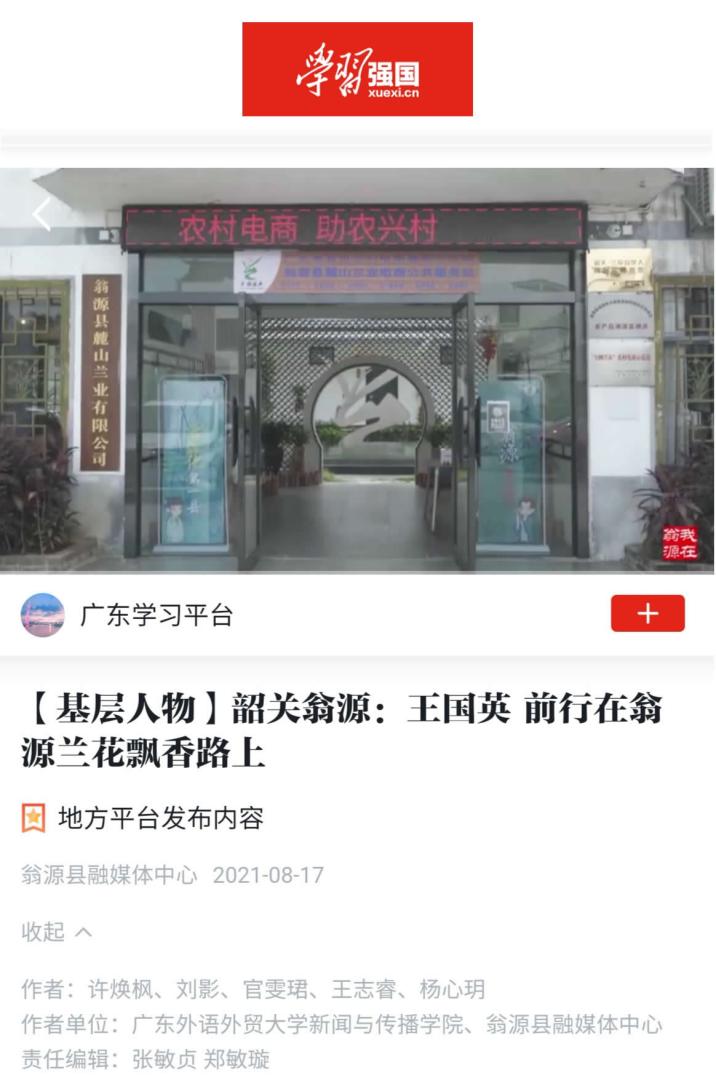Collapse article details via 收起
The height and width of the screenshot is (1078, 716).
(56, 932)
